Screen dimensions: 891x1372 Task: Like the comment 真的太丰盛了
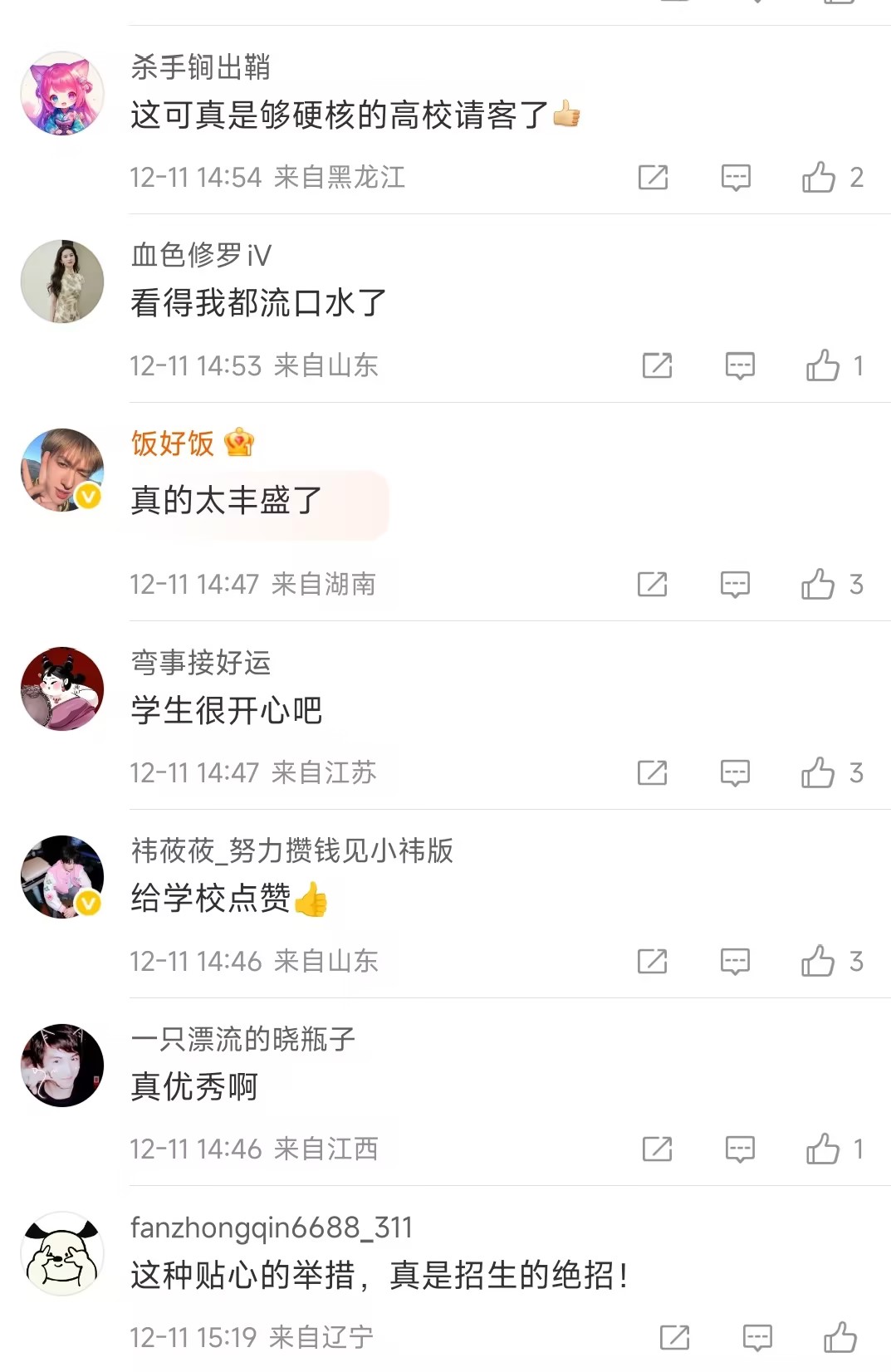[818, 585]
